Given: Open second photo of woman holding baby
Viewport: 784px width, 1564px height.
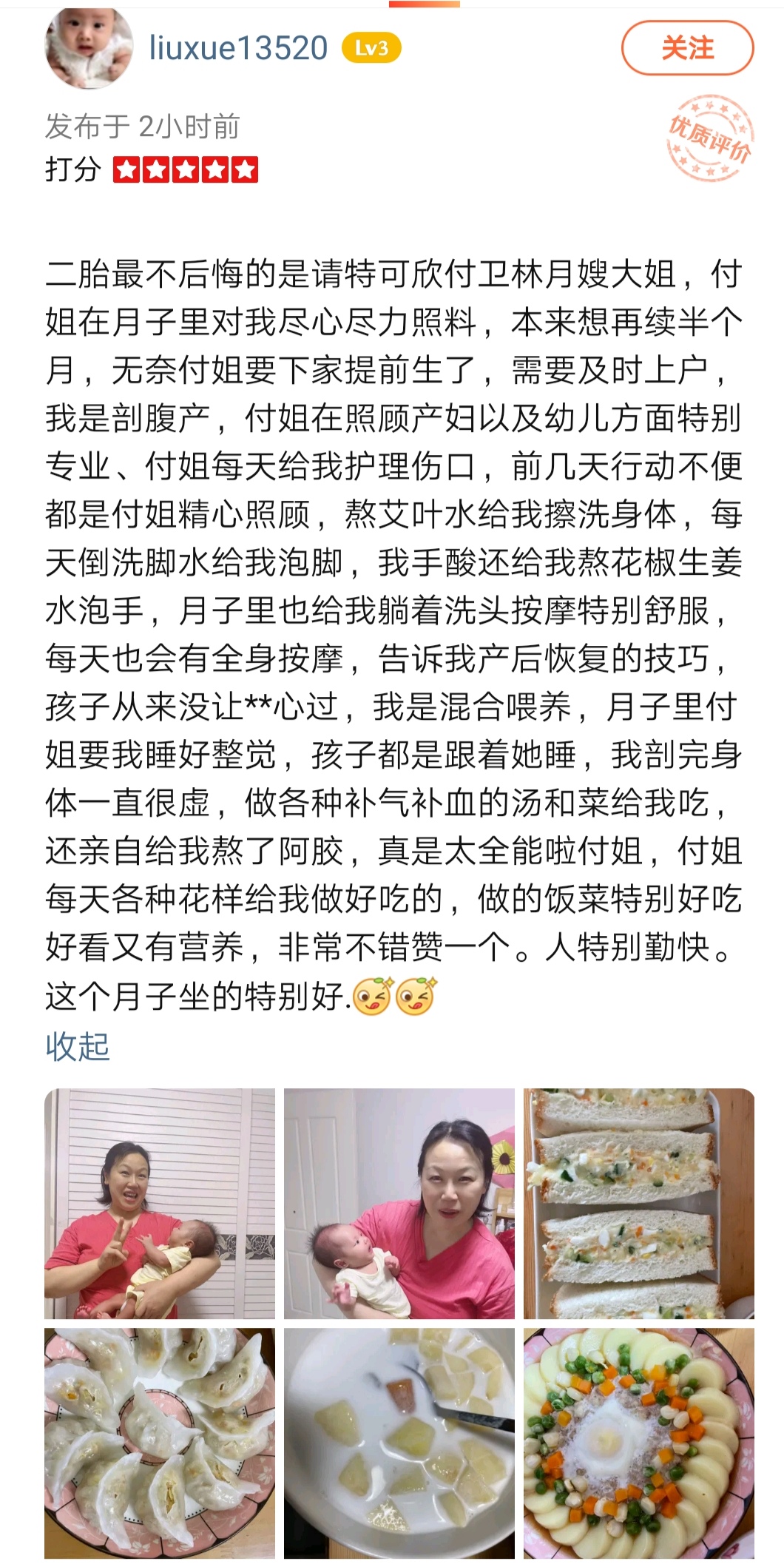Looking at the screenshot, I should [x=399, y=1204].
